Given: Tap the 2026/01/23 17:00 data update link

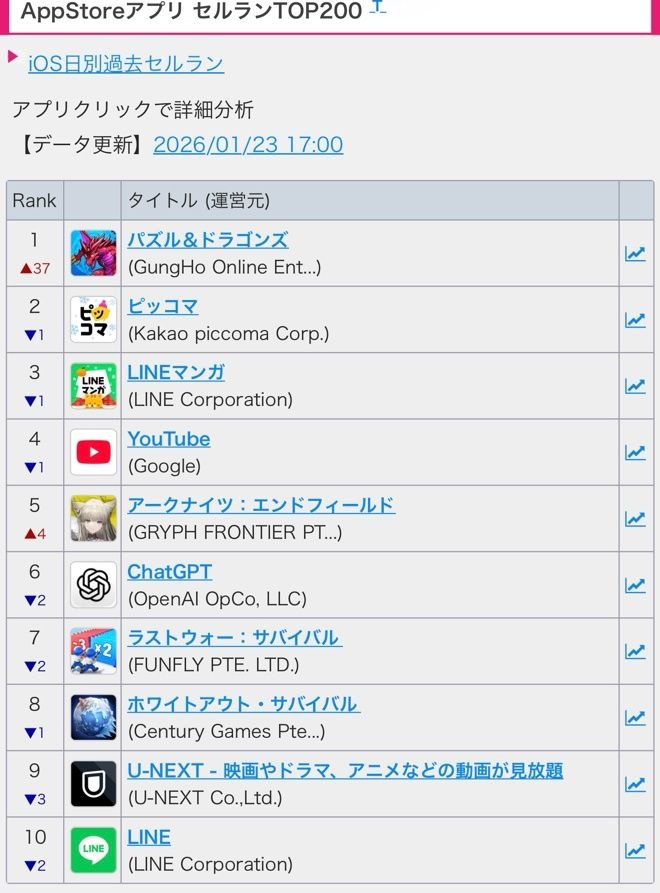Looking at the screenshot, I should coord(248,145).
